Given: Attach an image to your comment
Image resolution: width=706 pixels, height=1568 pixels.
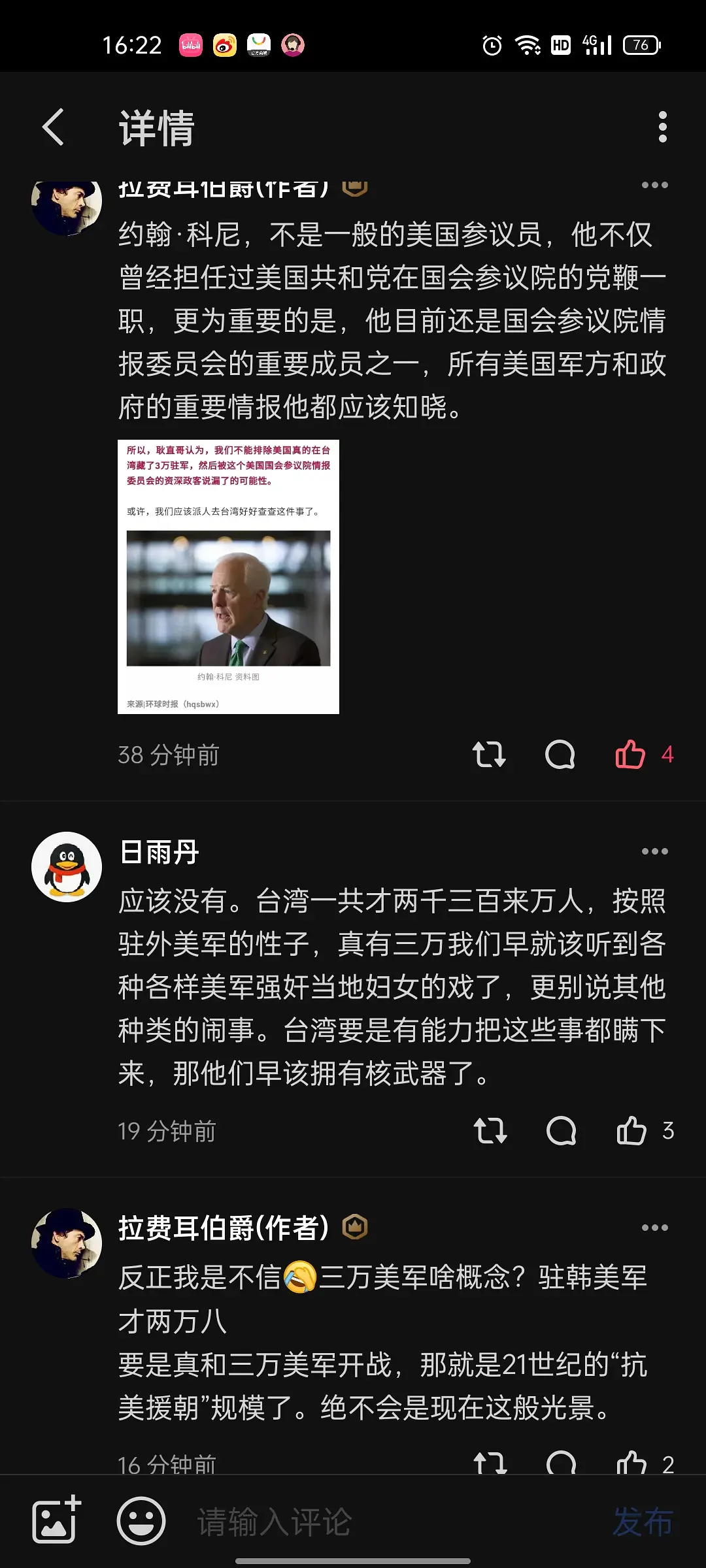Looking at the screenshot, I should (56, 1521).
